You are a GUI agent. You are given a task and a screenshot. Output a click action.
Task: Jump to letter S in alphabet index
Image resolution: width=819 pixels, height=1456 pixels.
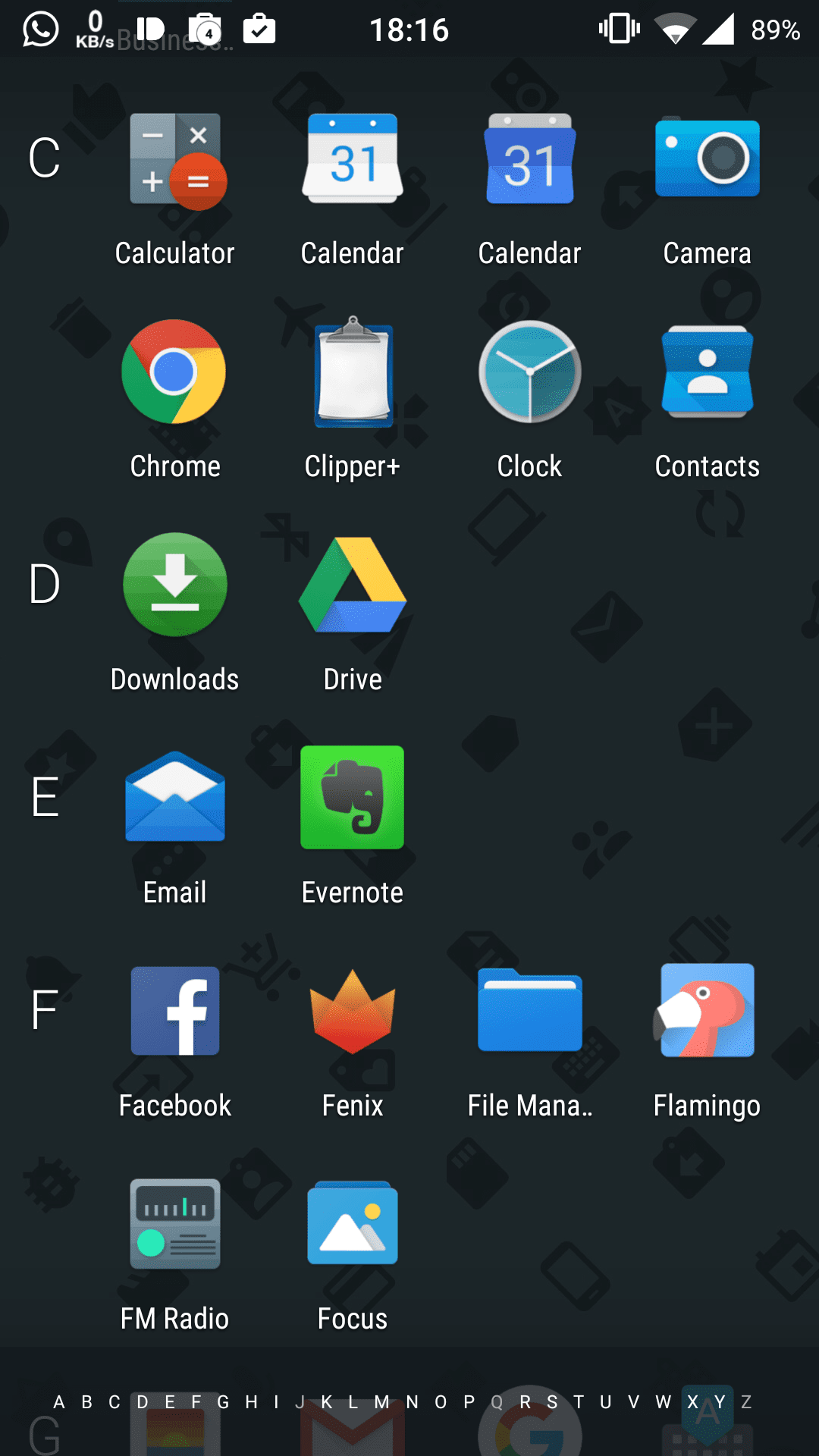click(552, 1402)
